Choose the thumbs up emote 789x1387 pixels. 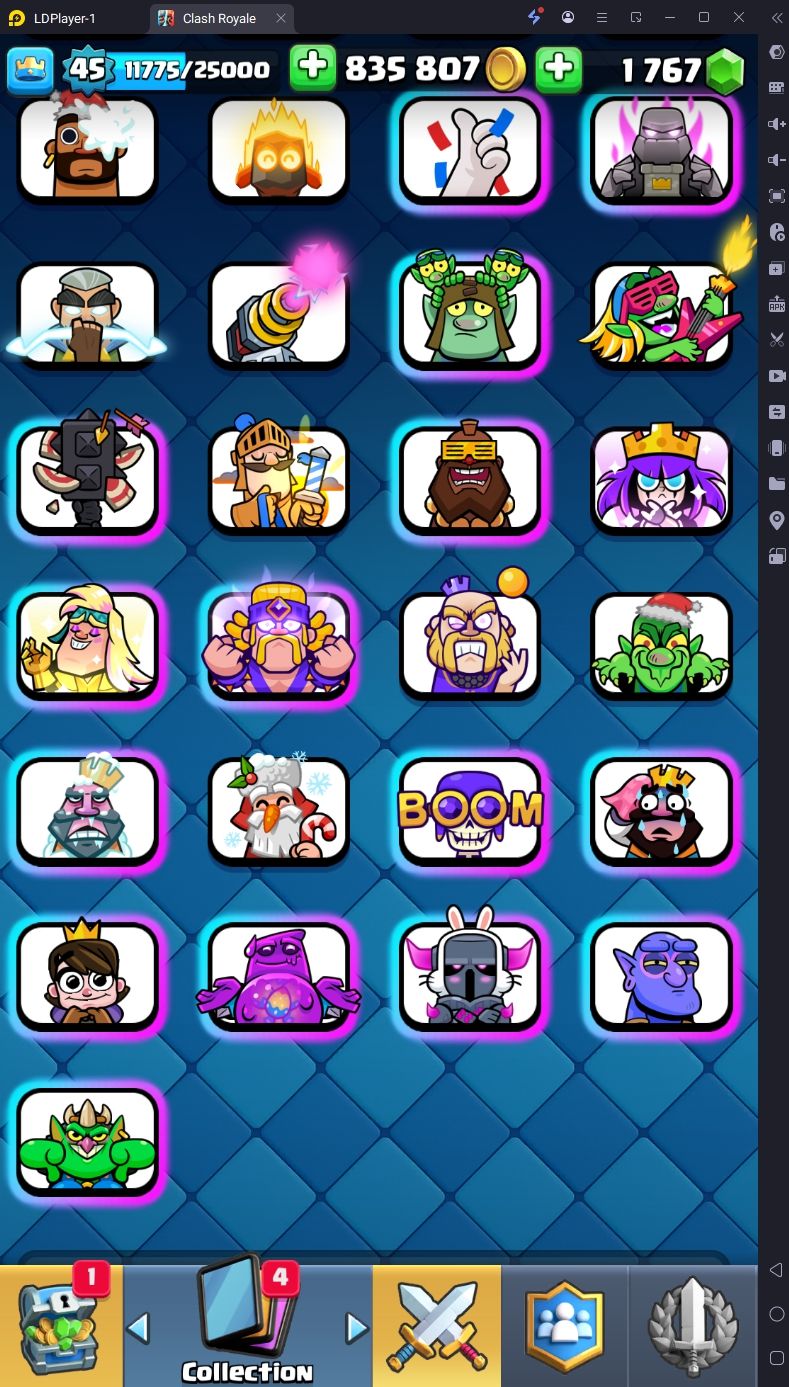point(470,150)
